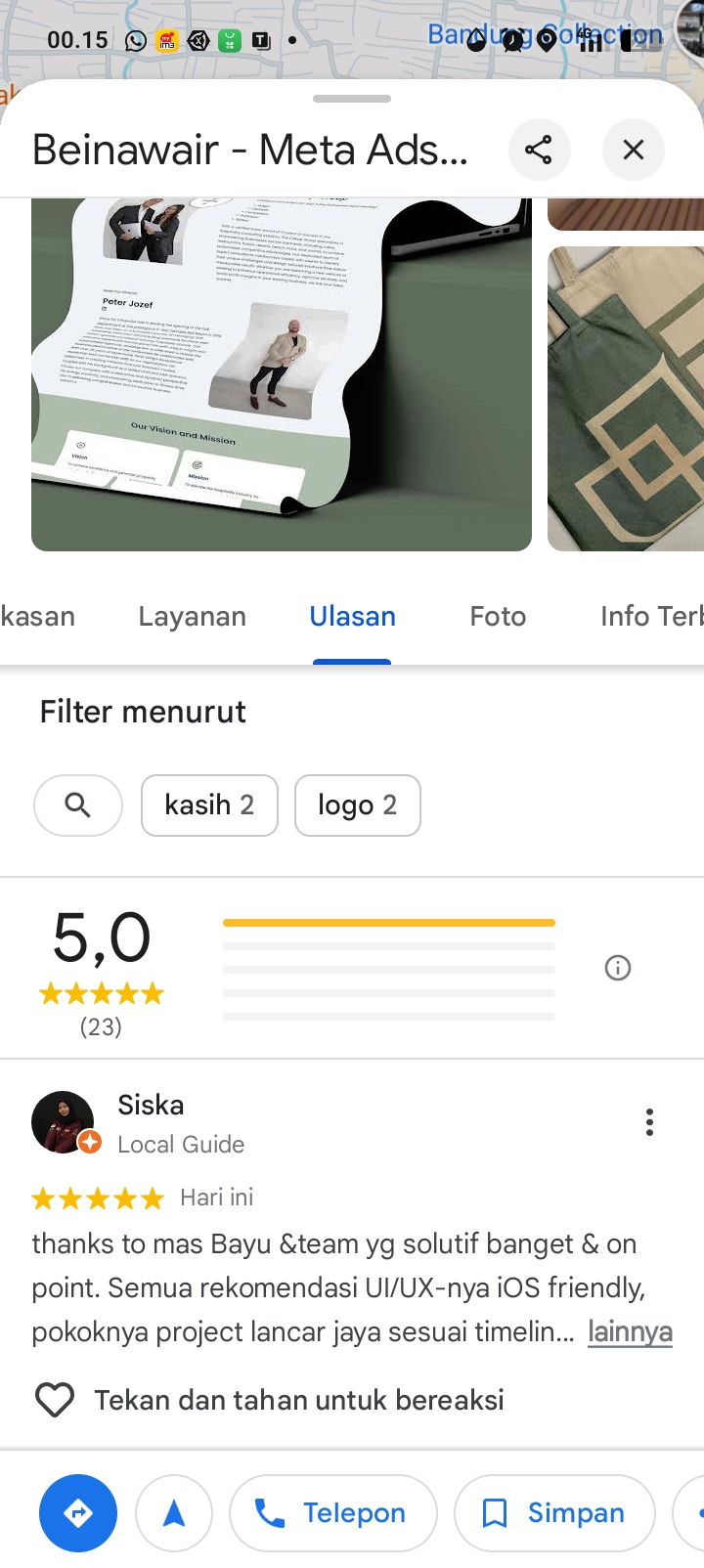Viewport: 704px width, 1568px height.
Task: Switch to the Layanan tab
Action: (193, 616)
